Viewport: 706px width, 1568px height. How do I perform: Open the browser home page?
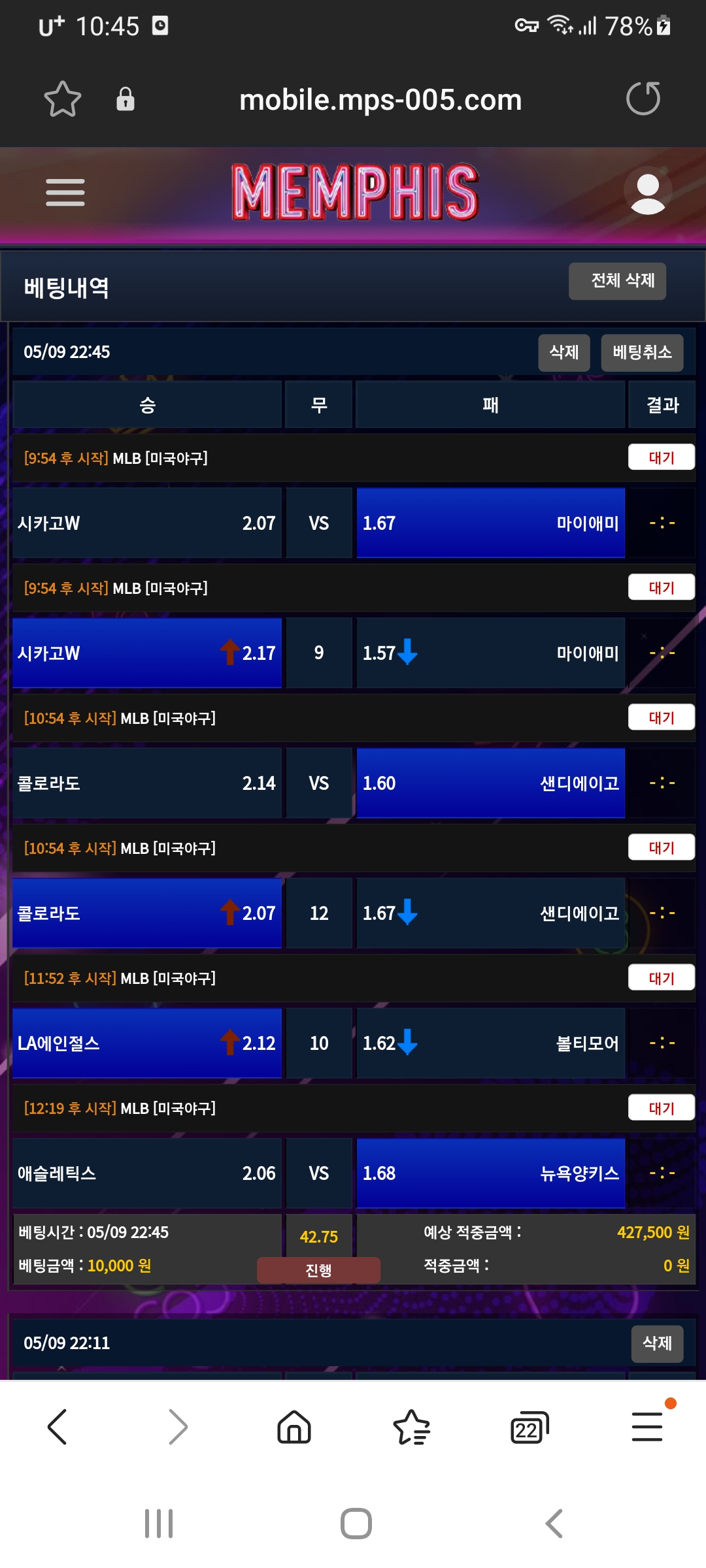(294, 1427)
